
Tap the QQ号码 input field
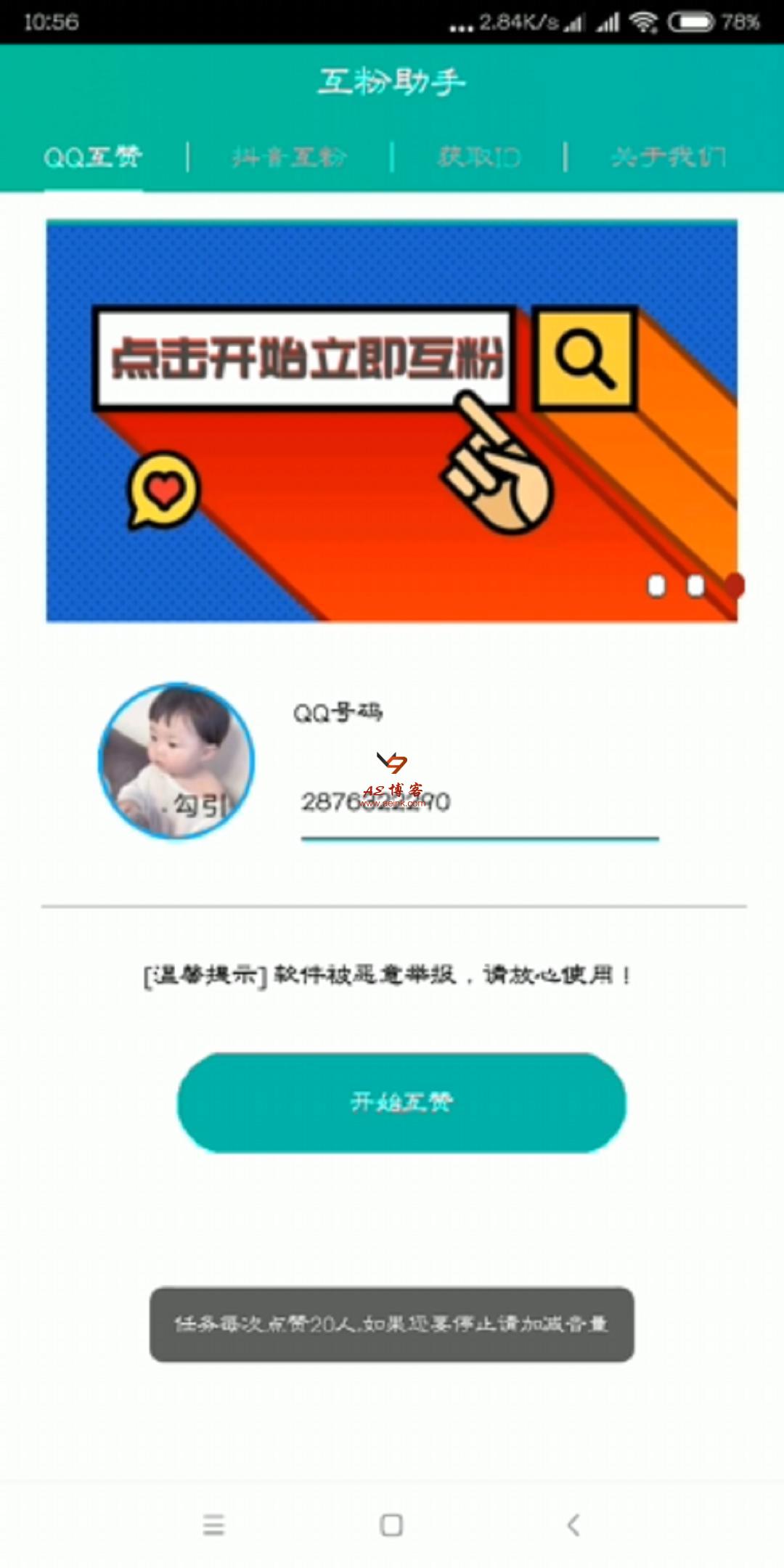tap(479, 803)
